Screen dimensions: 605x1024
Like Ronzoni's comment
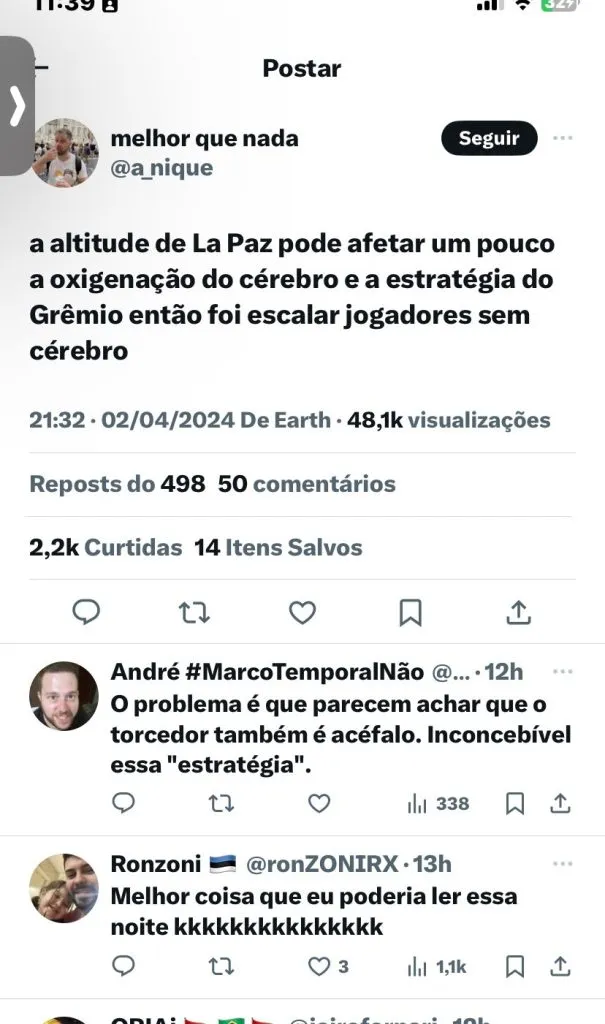pyautogui.click(x=318, y=966)
